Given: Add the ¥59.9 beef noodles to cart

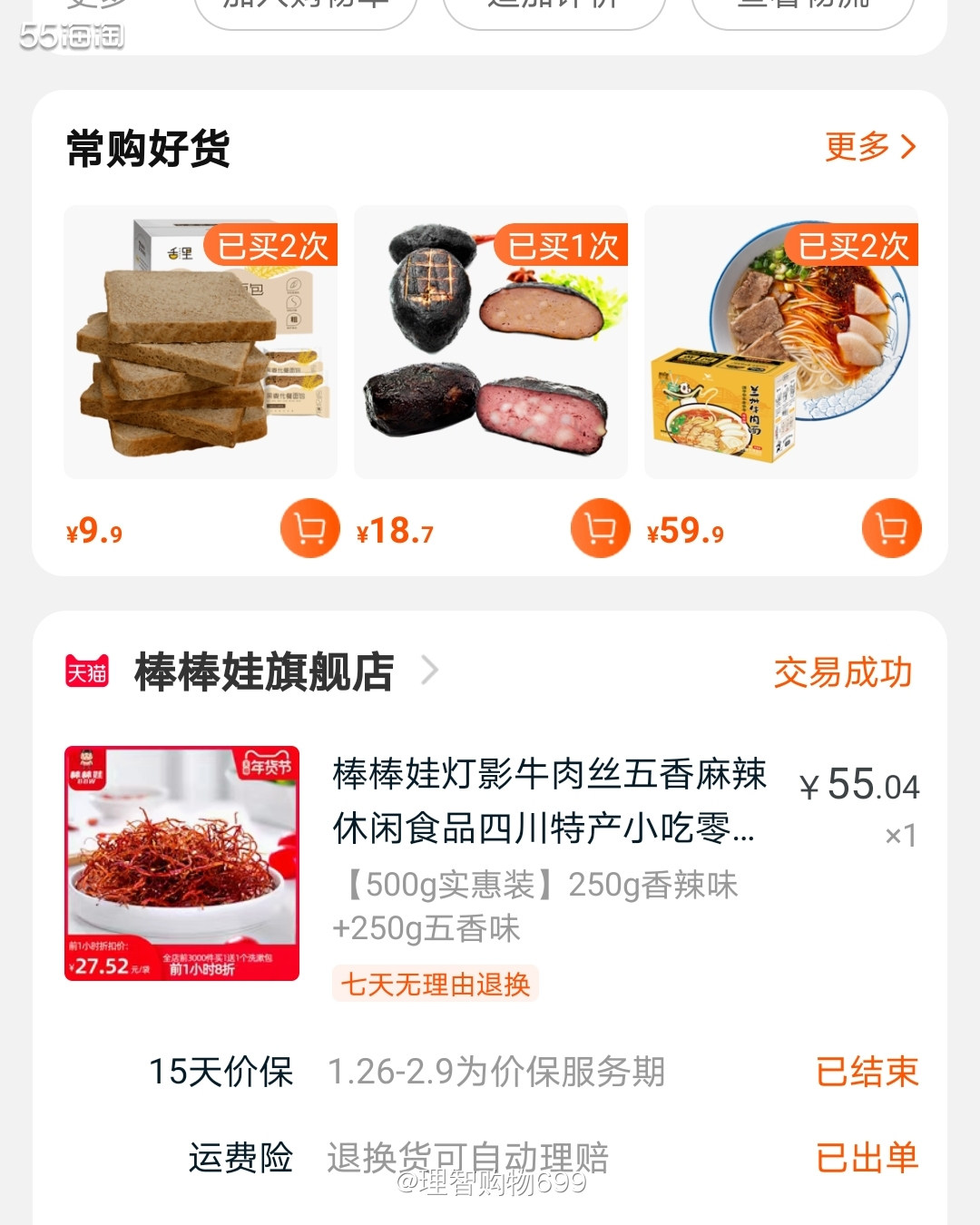Looking at the screenshot, I should (890, 527).
